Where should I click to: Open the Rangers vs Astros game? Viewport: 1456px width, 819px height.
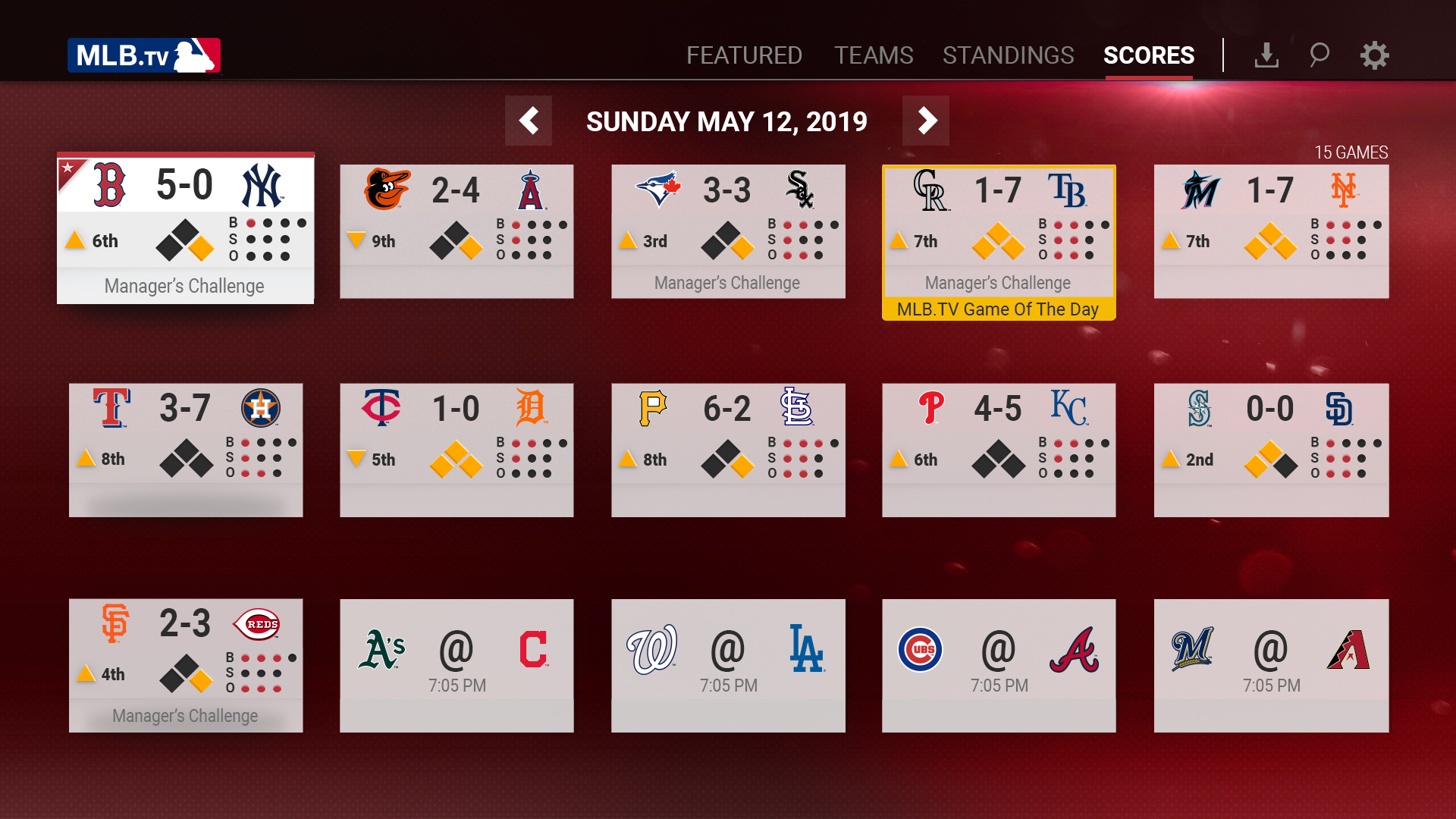[x=186, y=449]
